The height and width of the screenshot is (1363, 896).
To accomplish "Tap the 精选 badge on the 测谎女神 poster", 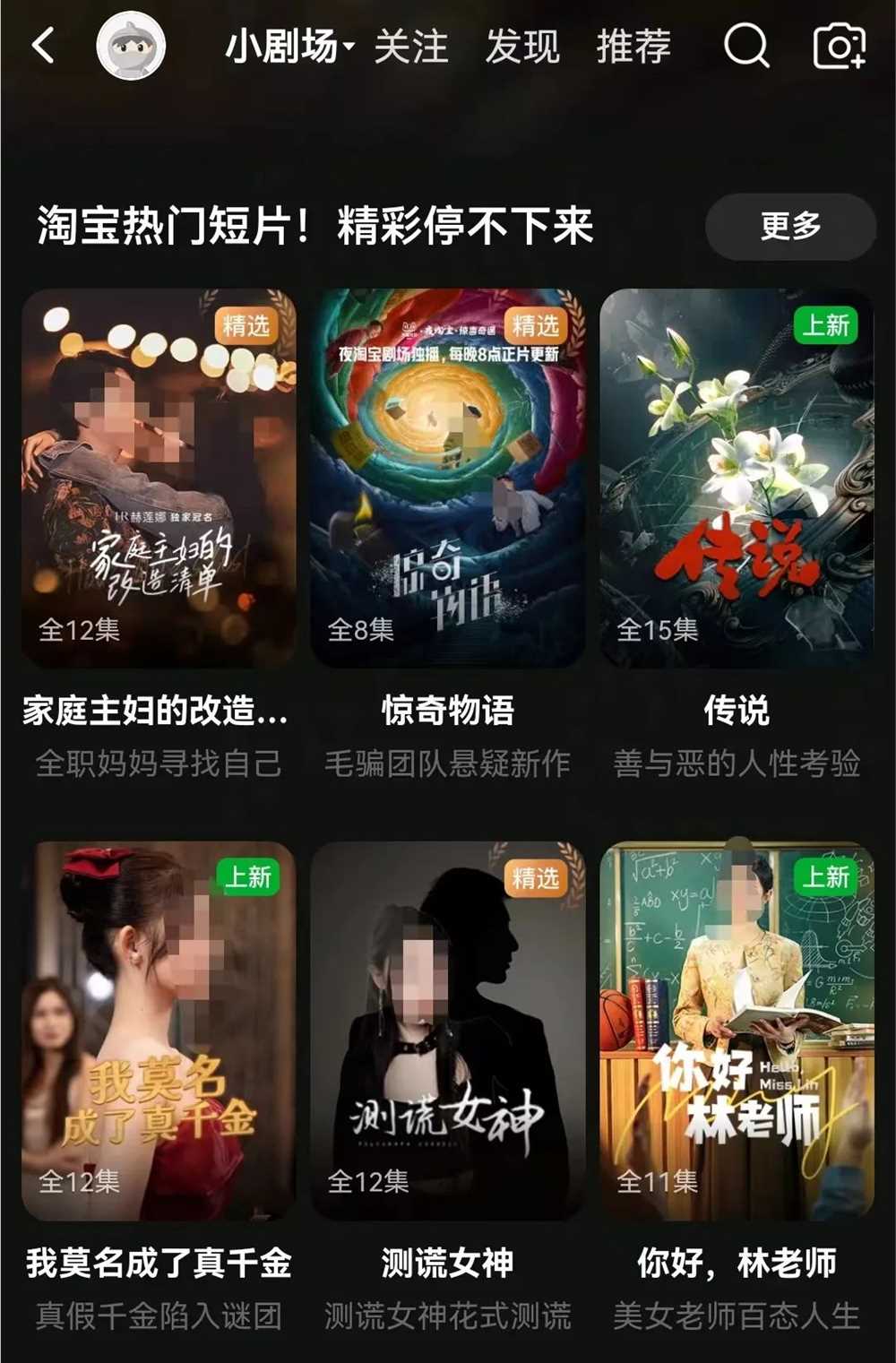I will coord(538,880).
